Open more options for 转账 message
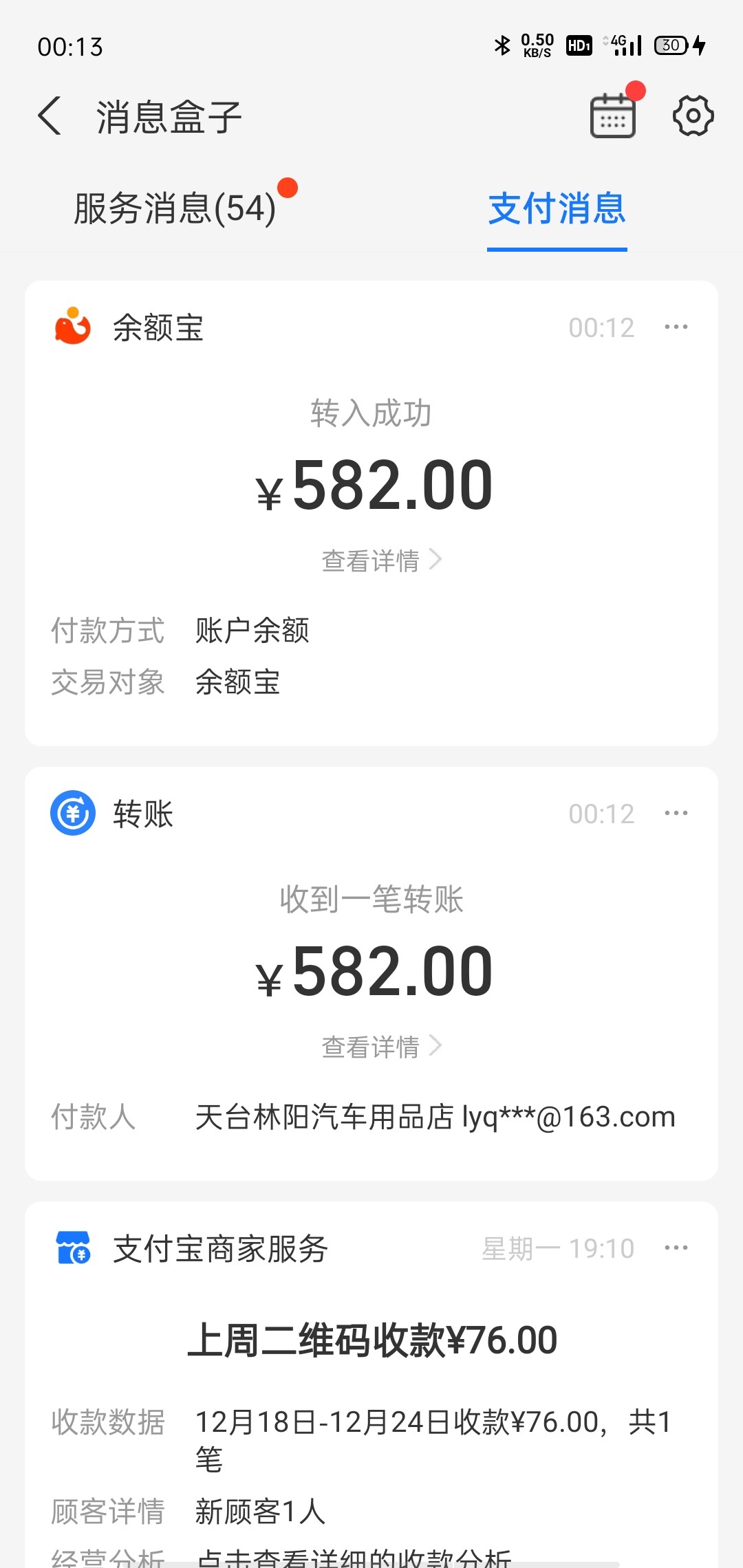 click(x=676, y=814)
